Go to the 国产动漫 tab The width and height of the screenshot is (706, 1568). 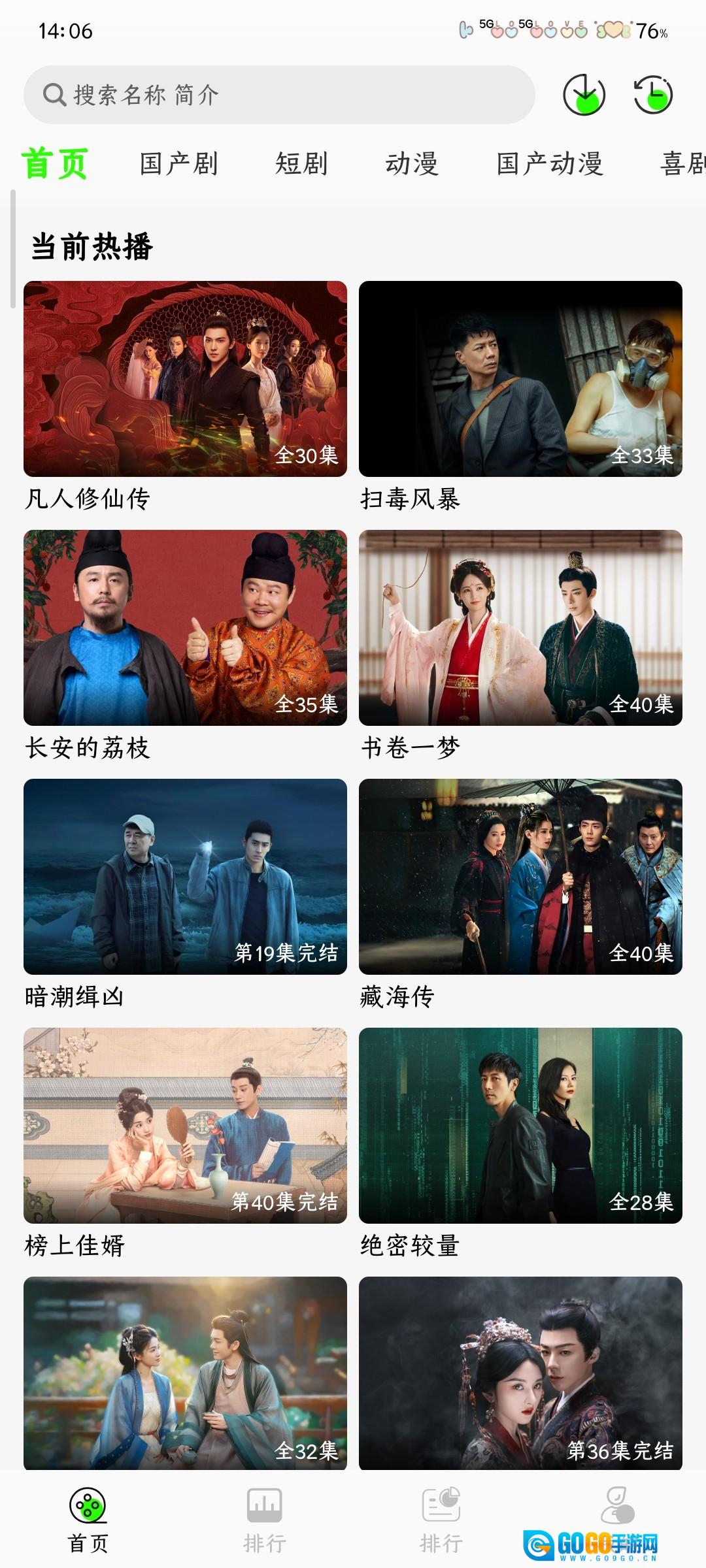549,163
